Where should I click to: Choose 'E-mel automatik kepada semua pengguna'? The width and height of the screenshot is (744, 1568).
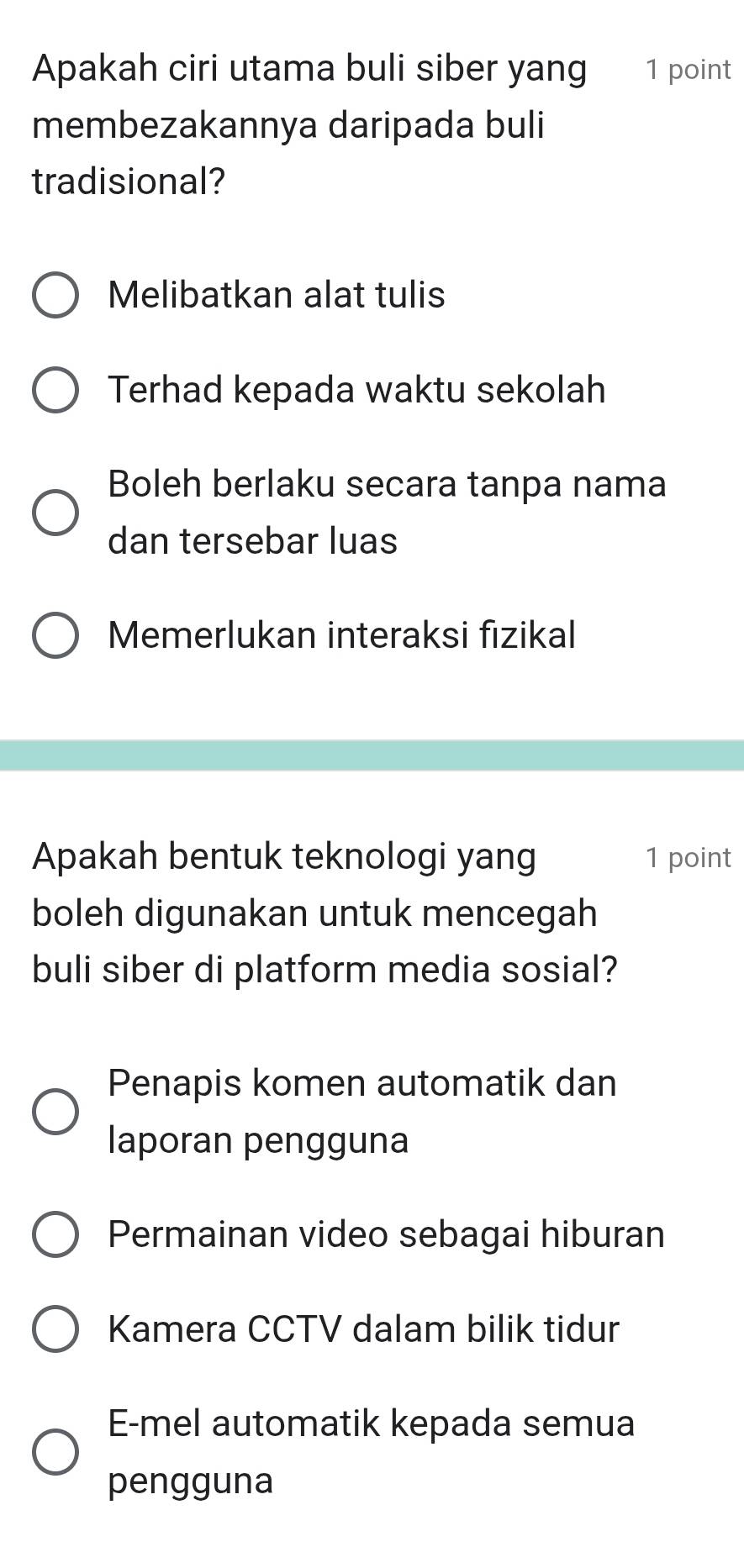[55, 1452]
